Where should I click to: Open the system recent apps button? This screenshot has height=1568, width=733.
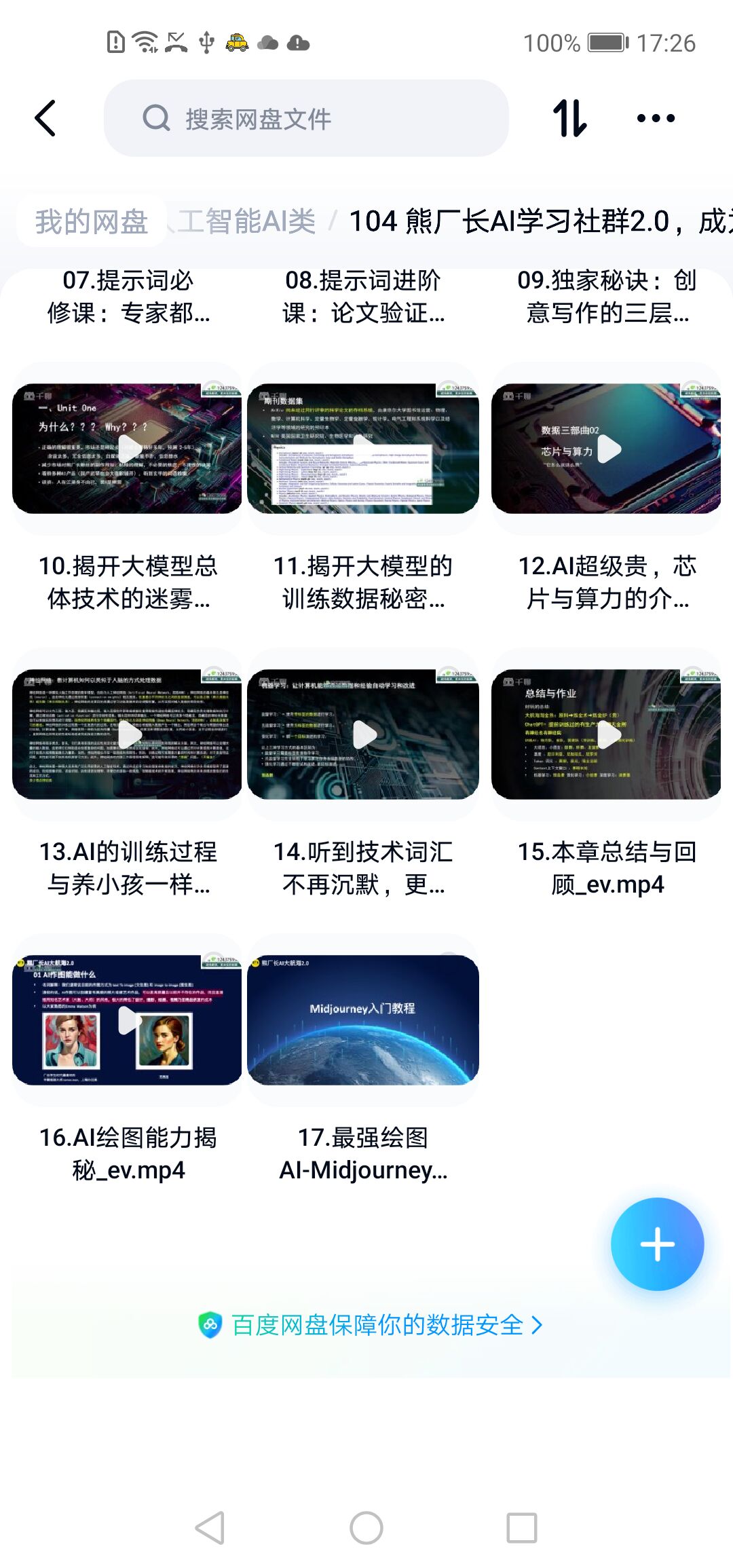click(x=522, y=1528)
